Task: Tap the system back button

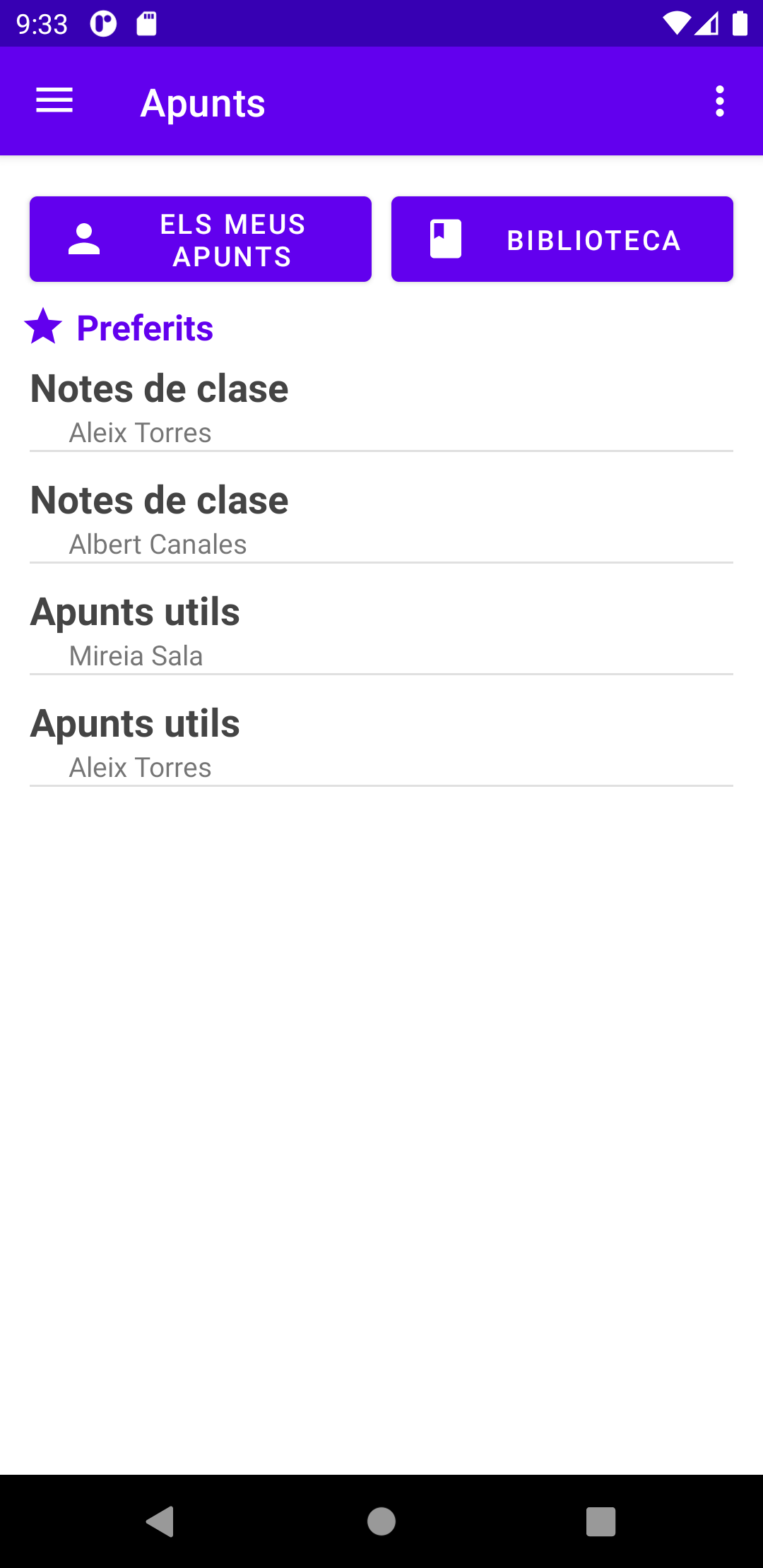Action: coord(161,1521)
